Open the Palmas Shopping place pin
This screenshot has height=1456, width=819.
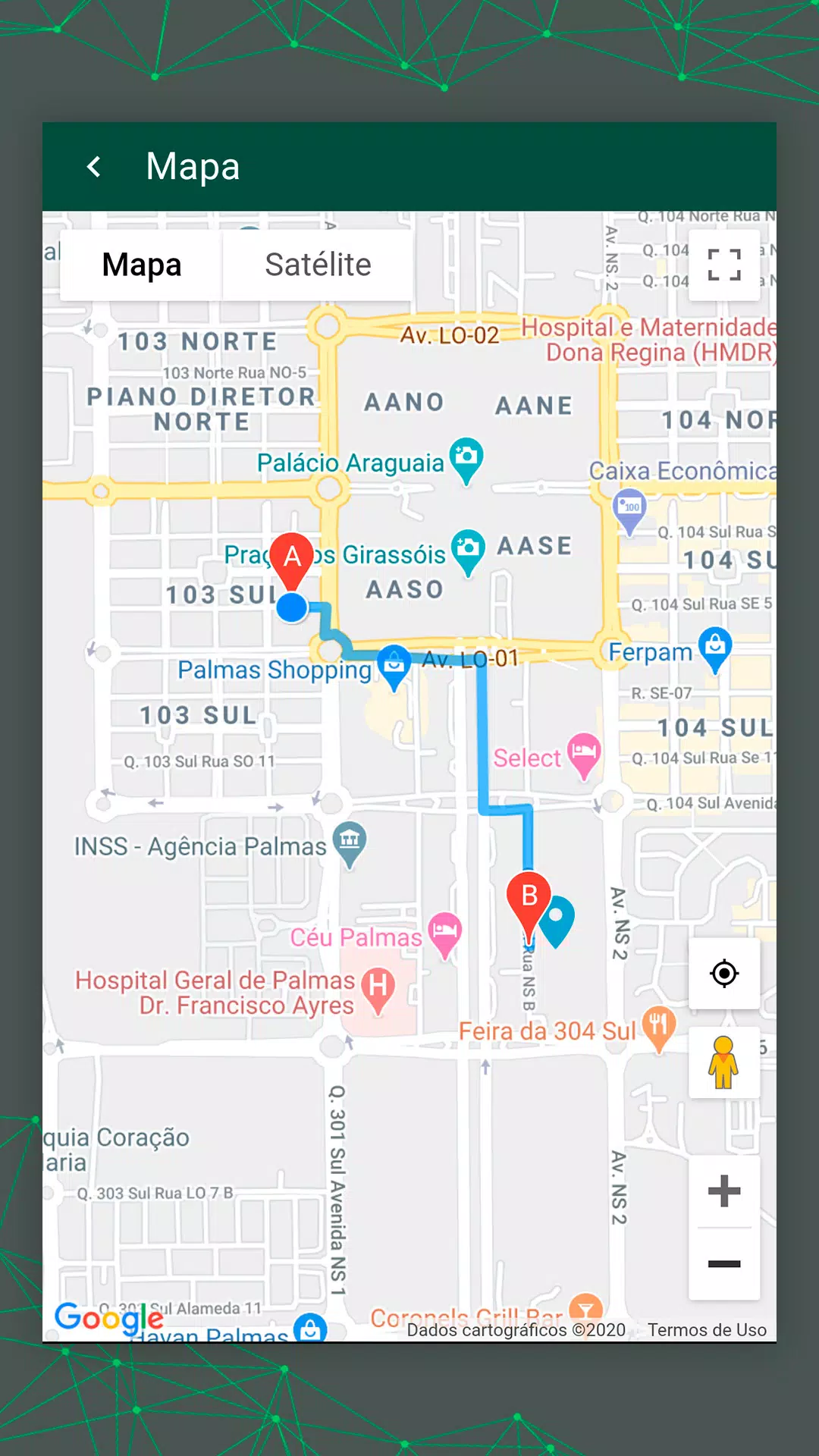pyautogui.click(x=394, y=667)
